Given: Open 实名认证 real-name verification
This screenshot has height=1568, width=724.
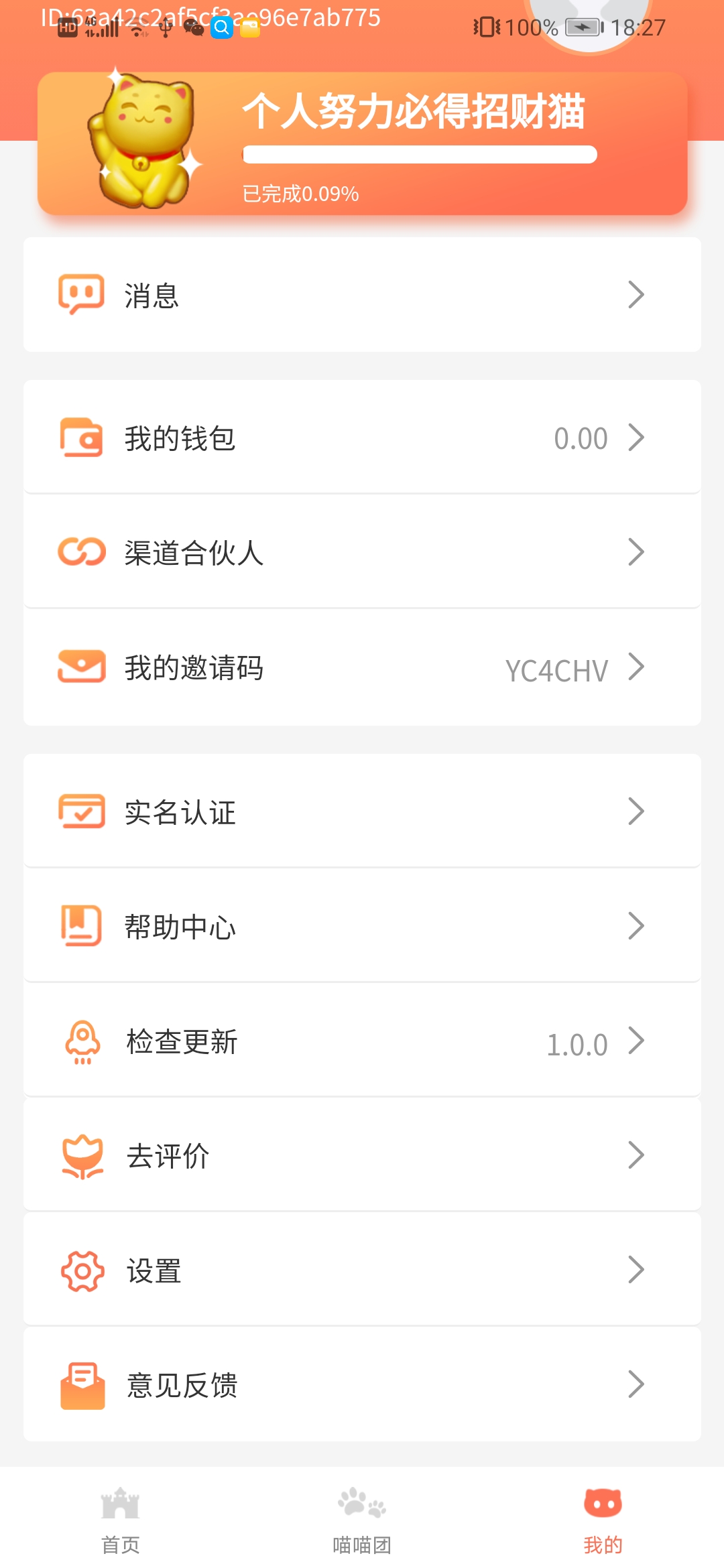Looking at the screenshot, I should click(362, 812).
